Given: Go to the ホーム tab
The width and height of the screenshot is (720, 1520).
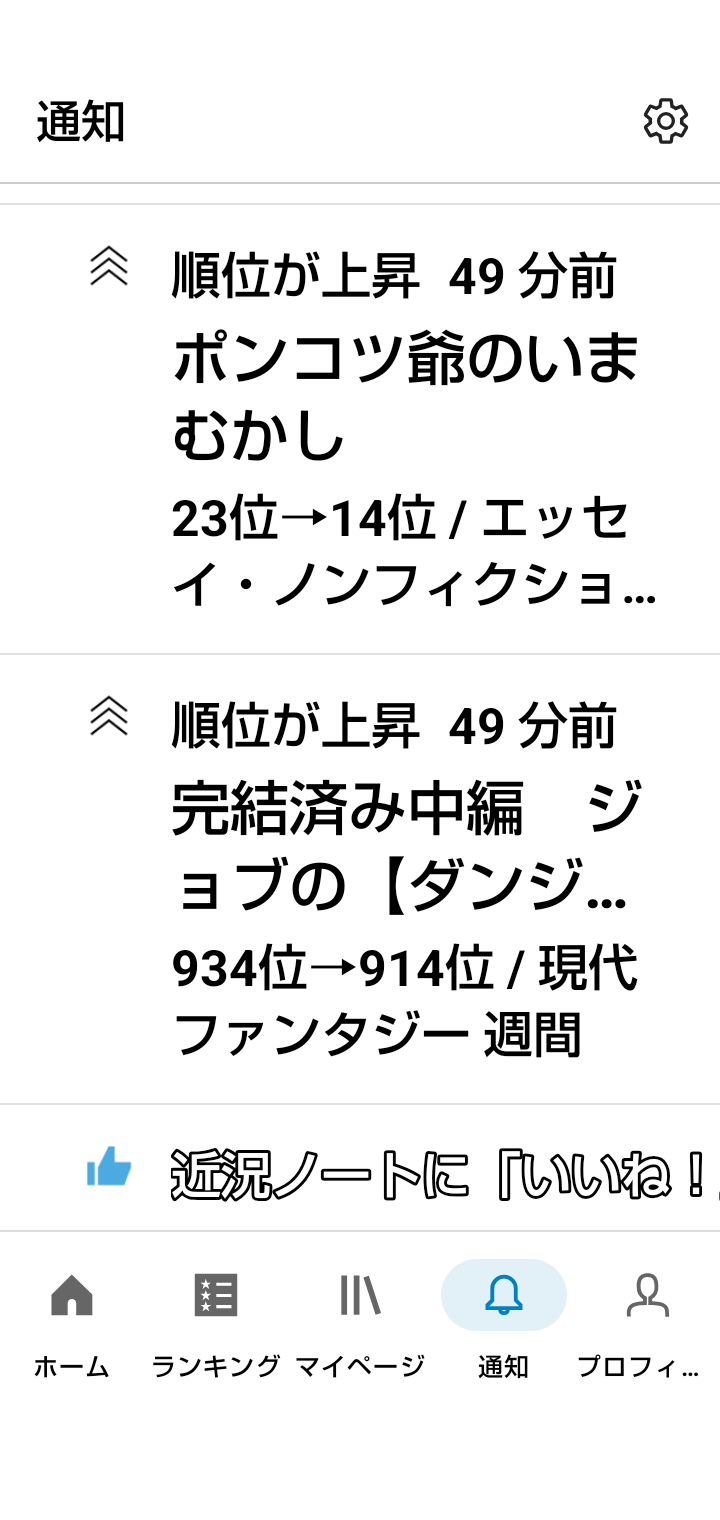Looking at the screenshot, I should coord(72,1318).
